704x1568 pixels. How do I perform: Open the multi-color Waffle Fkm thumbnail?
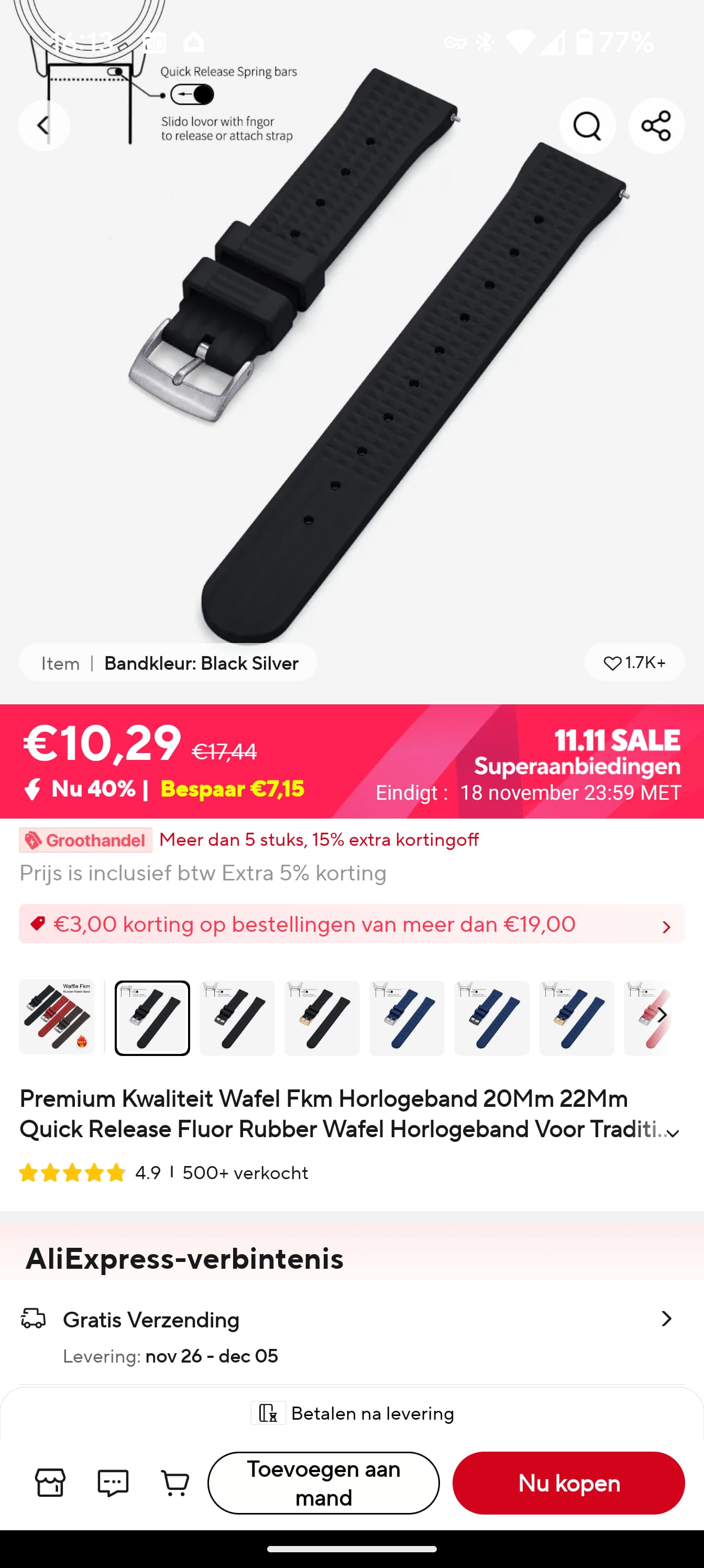click(x=57, y=1017)
